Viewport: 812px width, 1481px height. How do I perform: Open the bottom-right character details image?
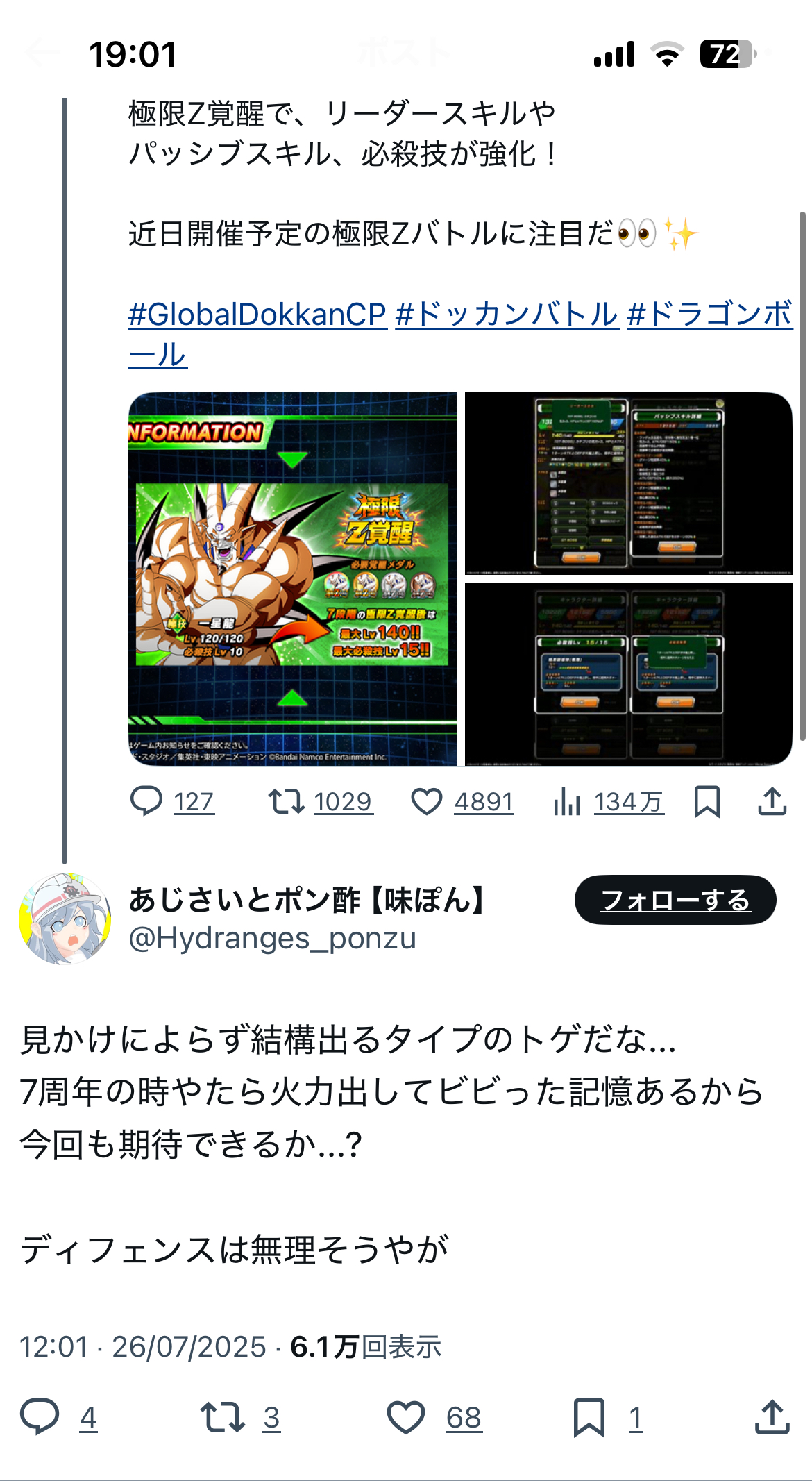coord(629,674)
